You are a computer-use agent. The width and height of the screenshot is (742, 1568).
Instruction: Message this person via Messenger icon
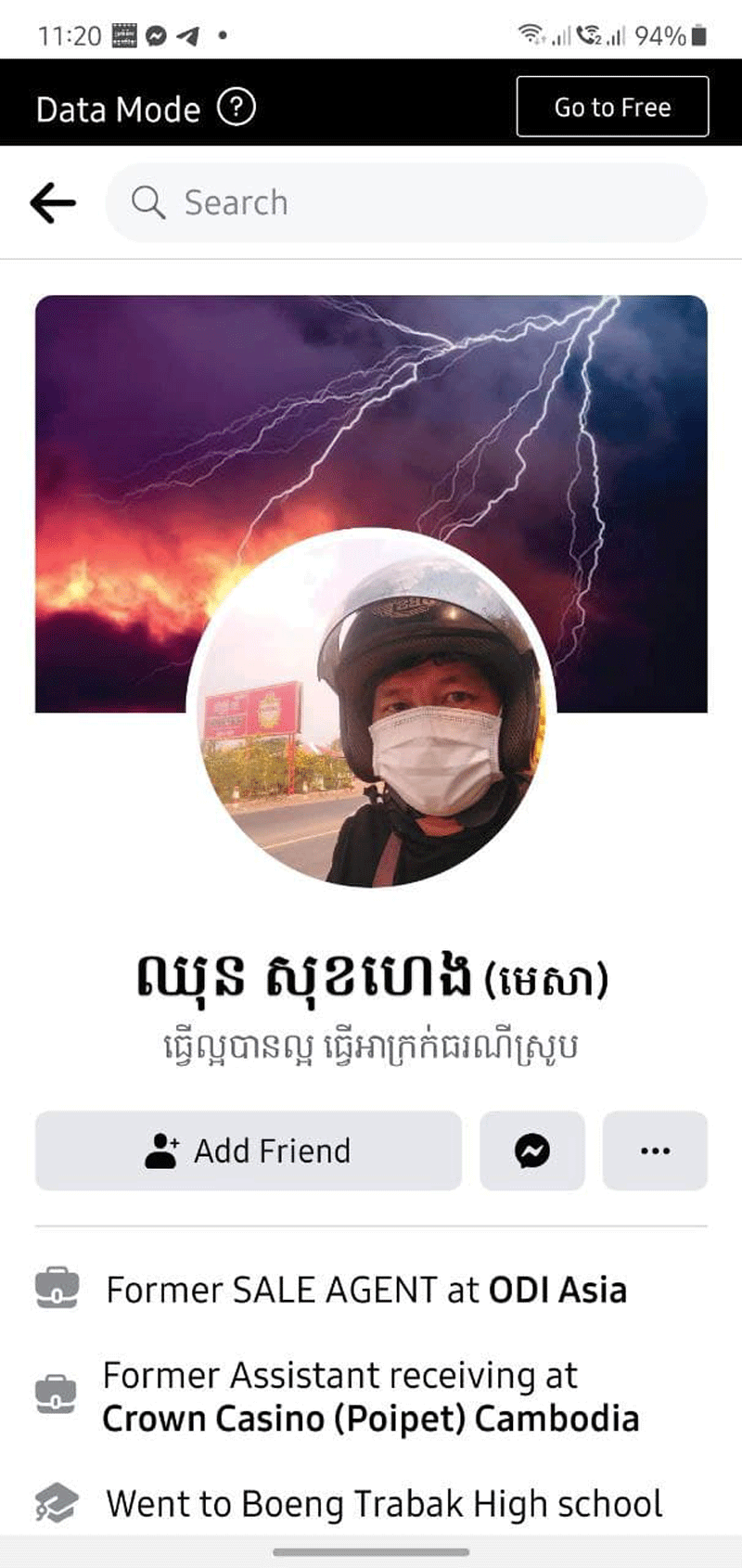(x=531, y=1150)
